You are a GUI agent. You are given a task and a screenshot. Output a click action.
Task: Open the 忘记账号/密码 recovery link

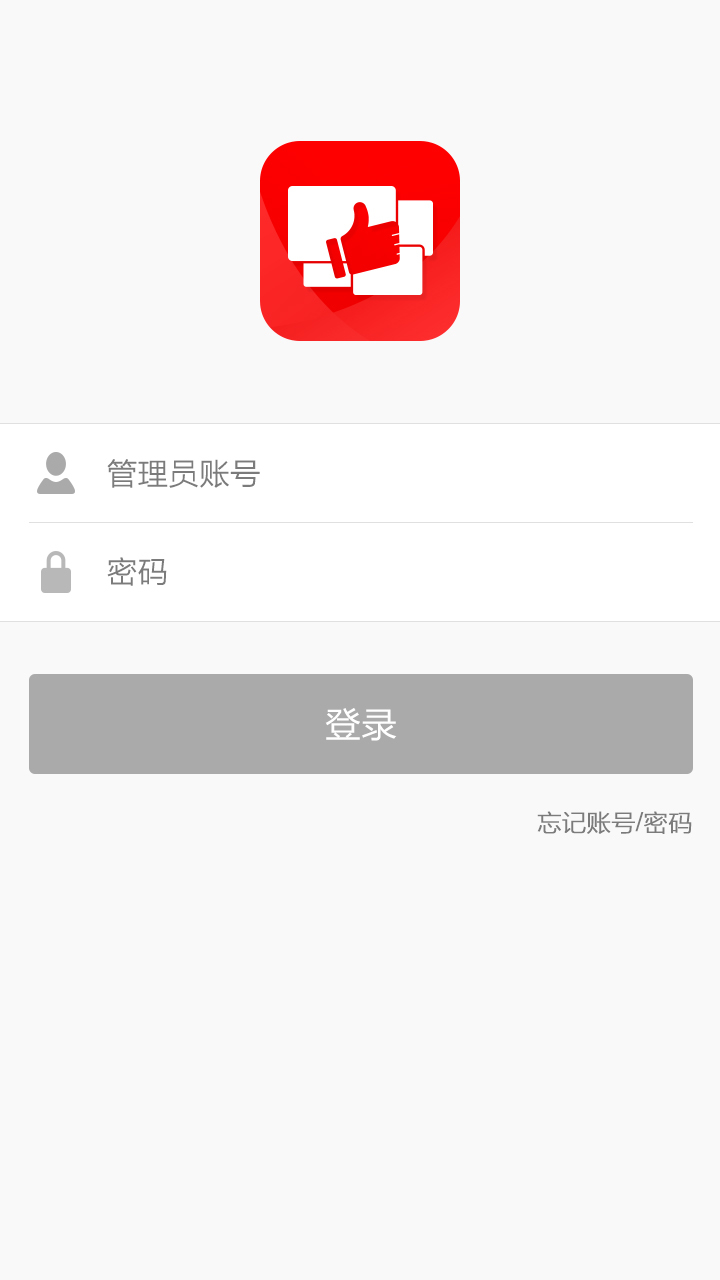(x=614, y=823)
